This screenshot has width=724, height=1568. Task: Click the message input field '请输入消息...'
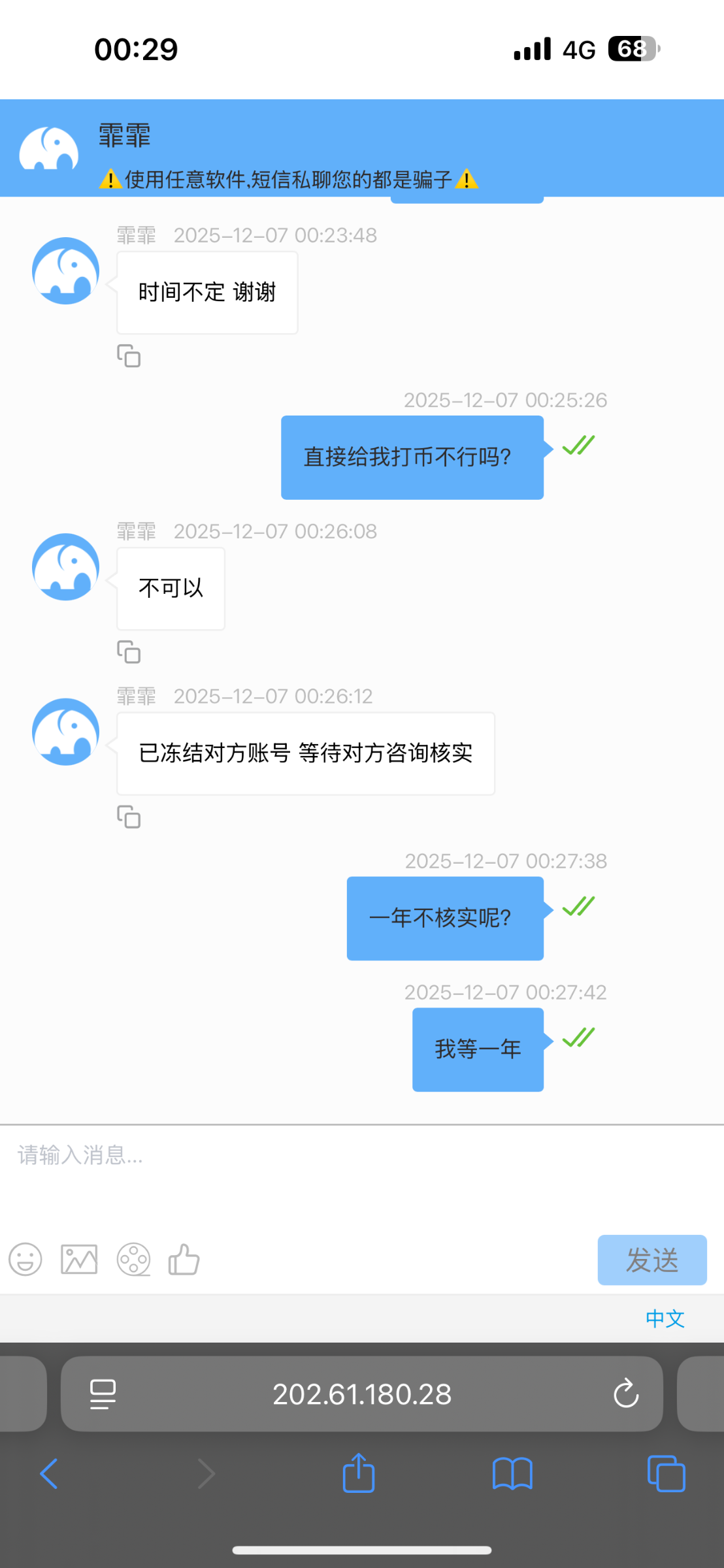(261, 1156)
